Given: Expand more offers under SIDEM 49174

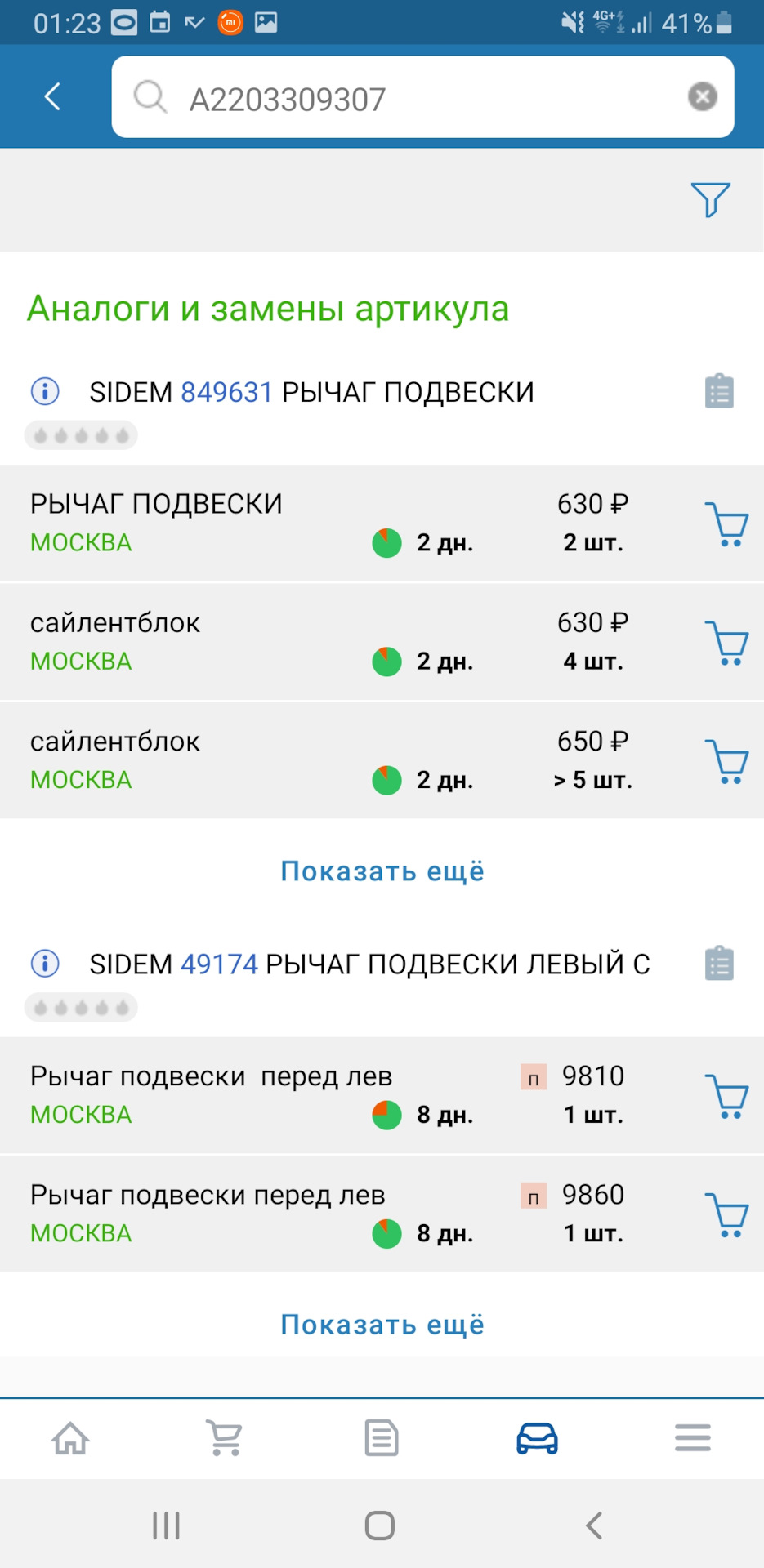Looking at the screenshot, I should click(382, 1324).
